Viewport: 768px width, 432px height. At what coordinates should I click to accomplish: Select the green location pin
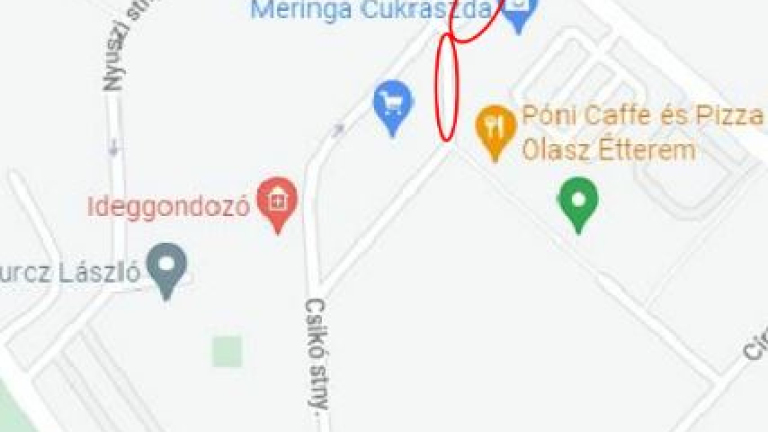(x=576, y=199)
